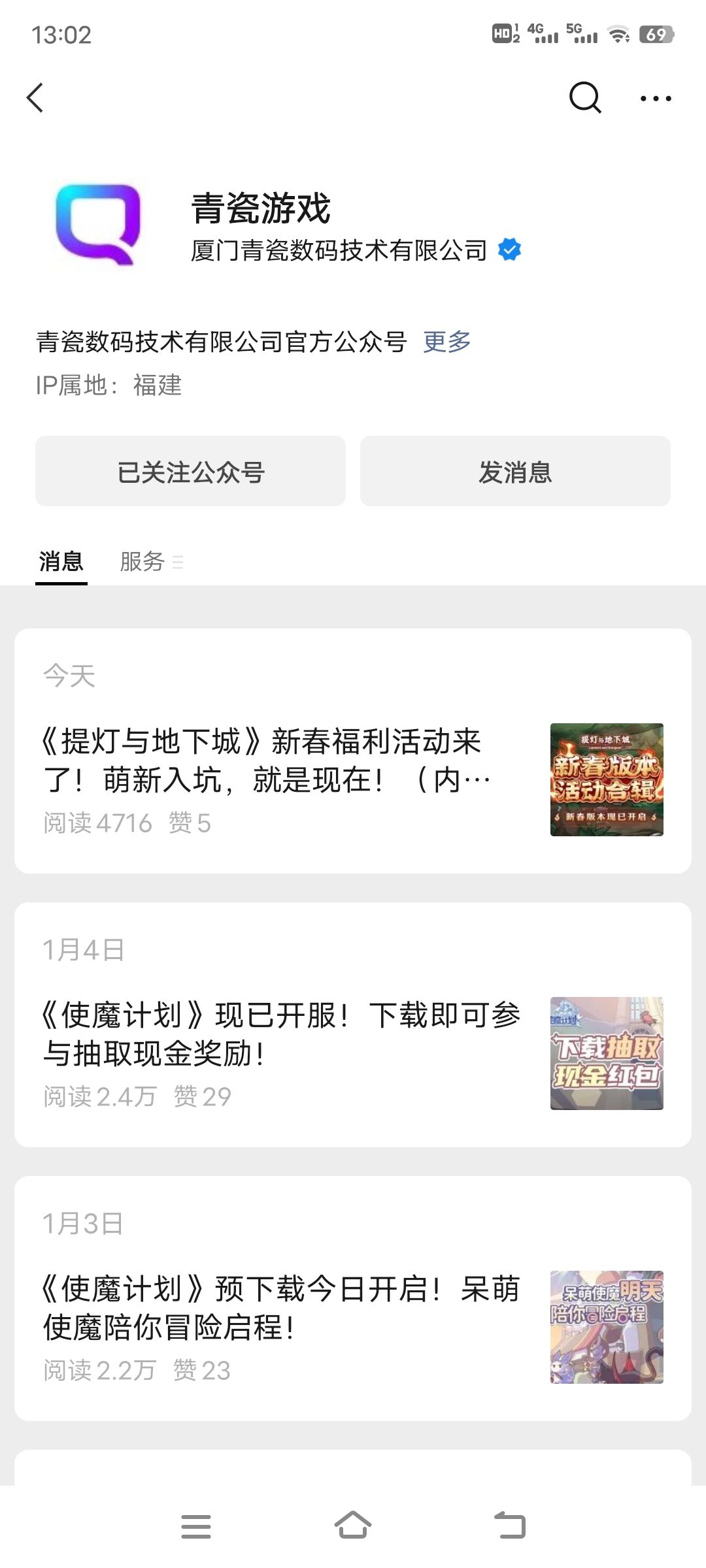Search within 青瓷游戏 account
Screen dimensions: 706x1568
(x=584, y=98)
